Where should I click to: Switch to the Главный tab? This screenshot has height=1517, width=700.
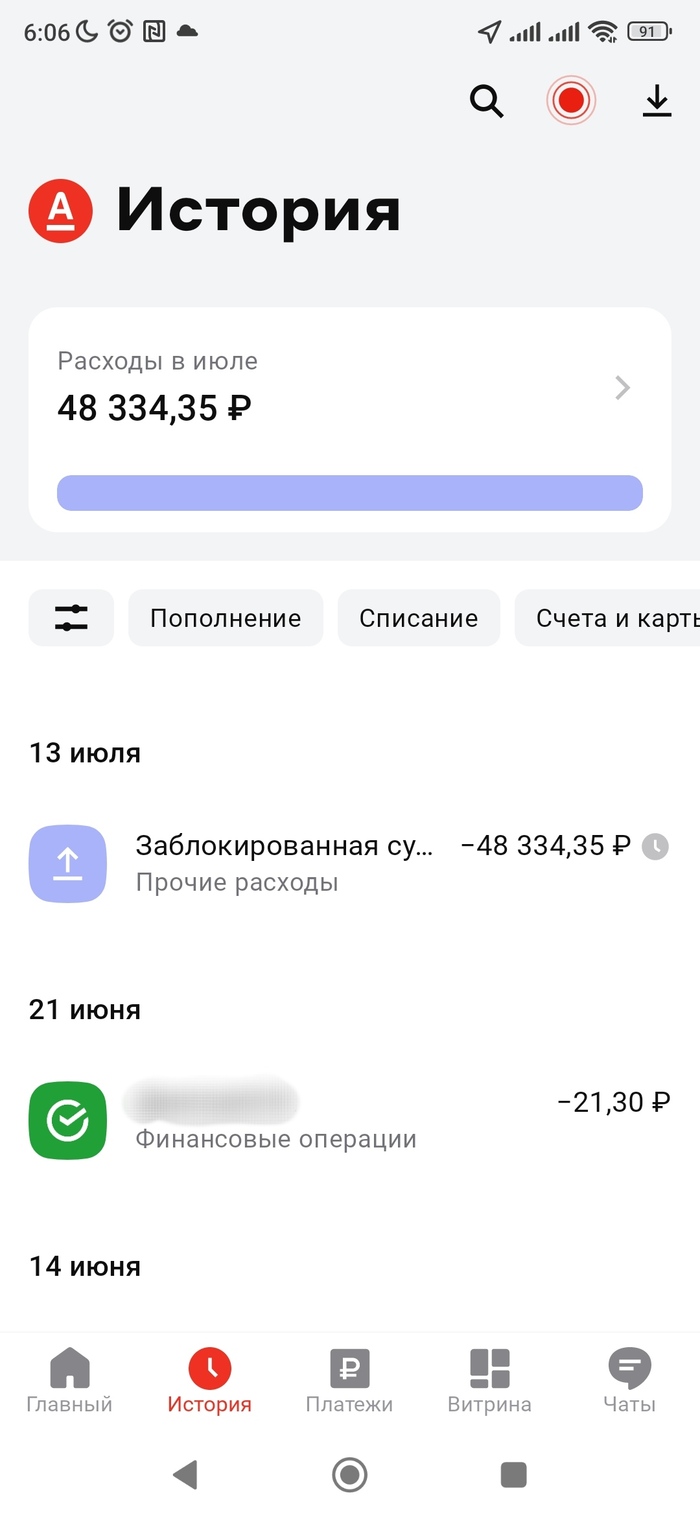coord(69,1380)
